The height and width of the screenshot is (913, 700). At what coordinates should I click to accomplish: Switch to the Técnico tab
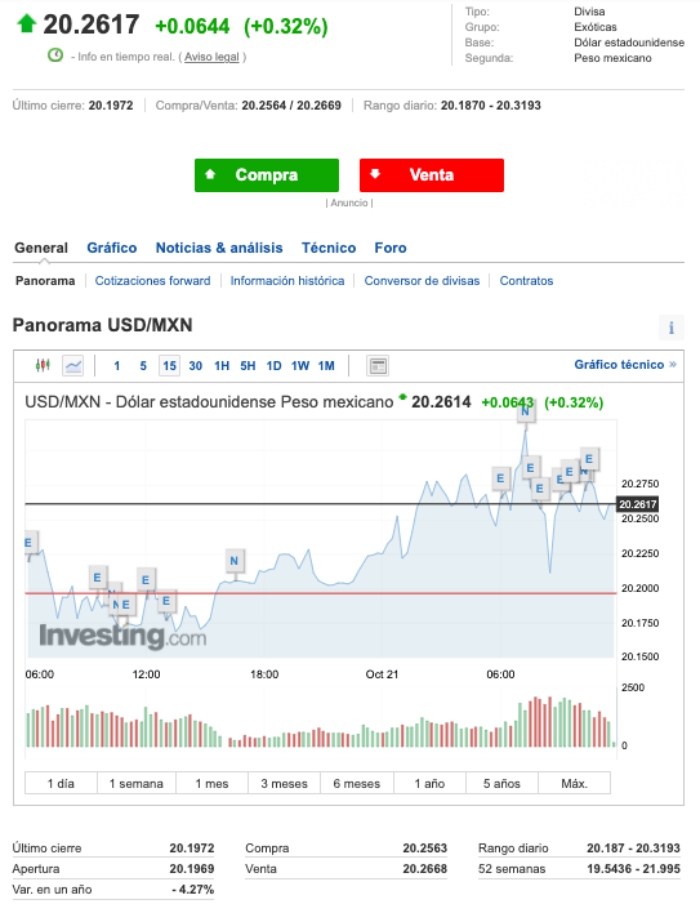(328, 248)
